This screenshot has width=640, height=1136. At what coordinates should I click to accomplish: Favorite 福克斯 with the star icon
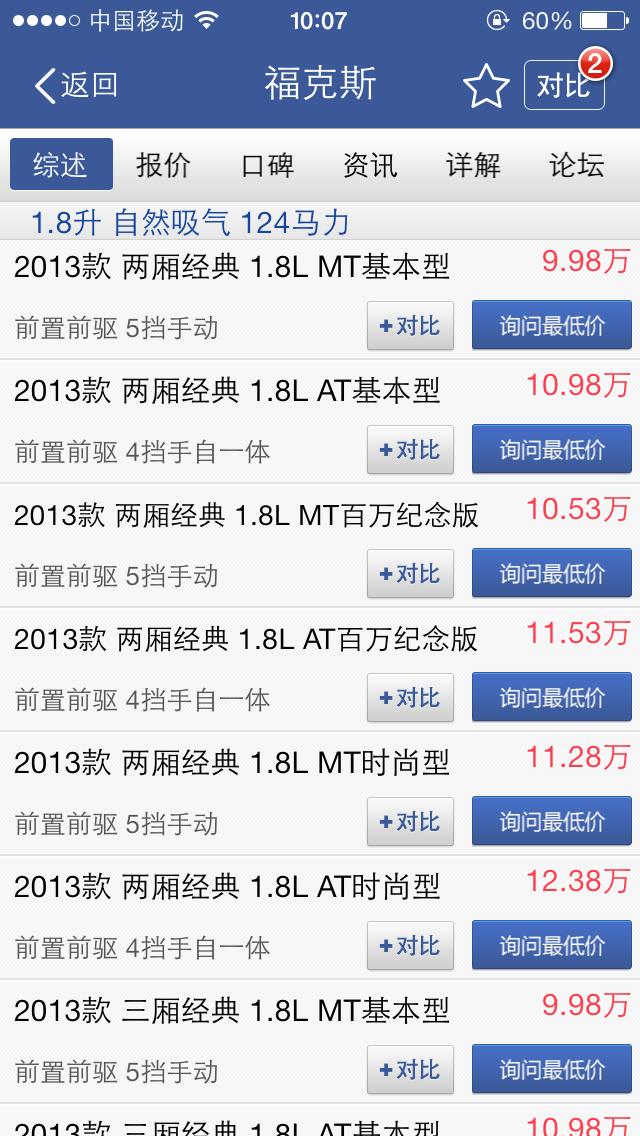coord(486,87)
